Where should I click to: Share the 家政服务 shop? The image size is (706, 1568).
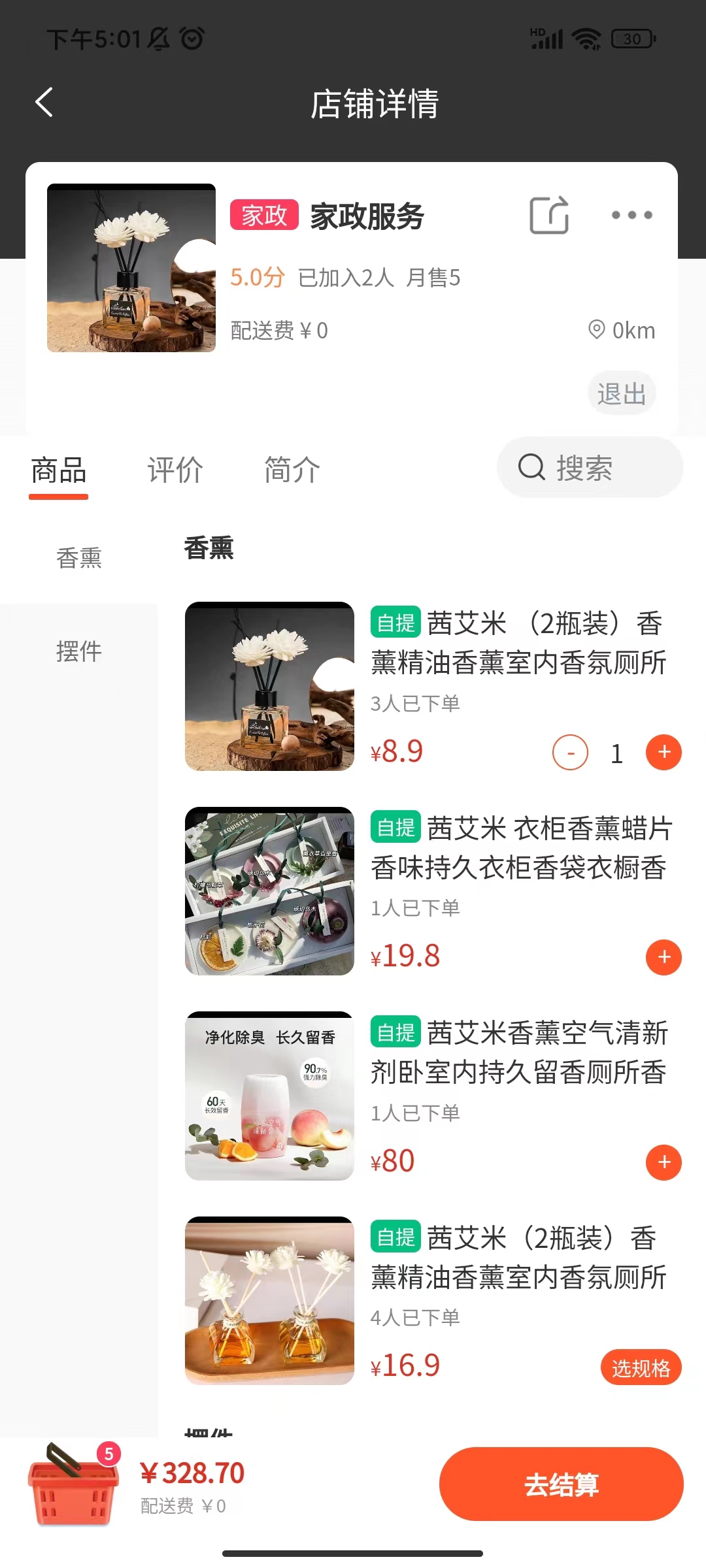click(548, 215)
